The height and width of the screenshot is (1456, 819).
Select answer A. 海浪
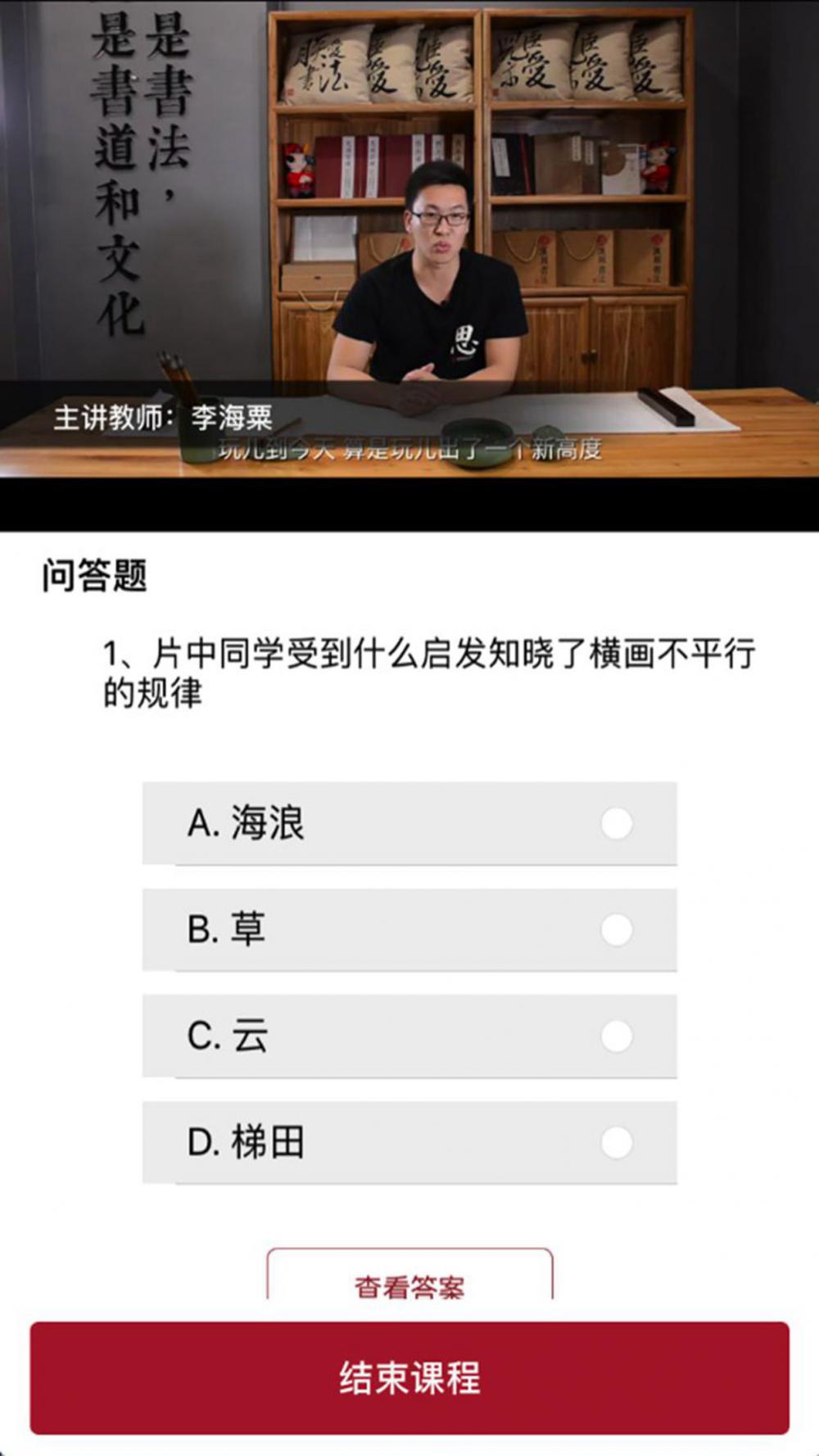coord(409,823)
